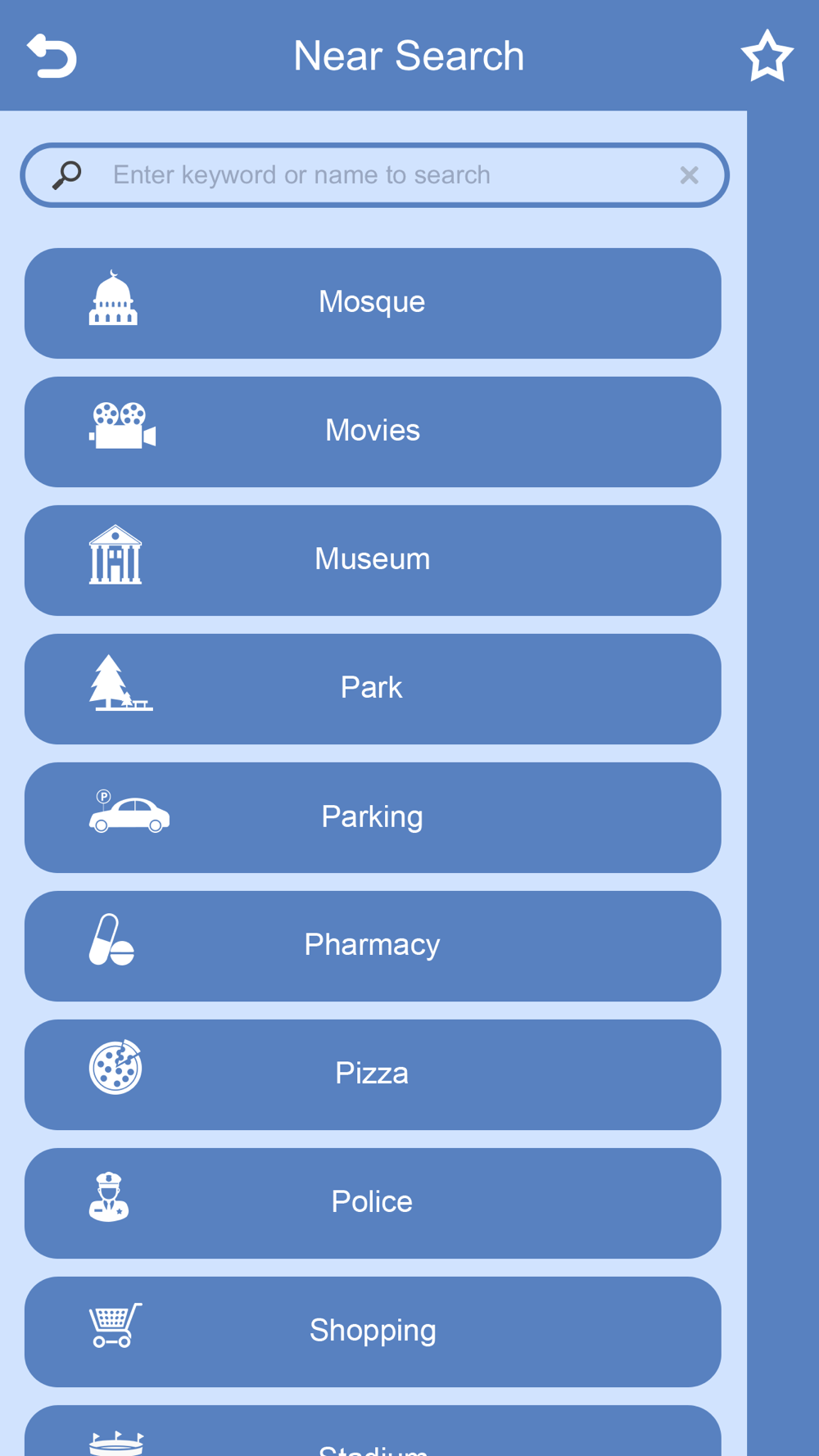Screen dimensions: 819x1456
Task: Find the nearest Police station
Action: click(x=373, y=1203)
